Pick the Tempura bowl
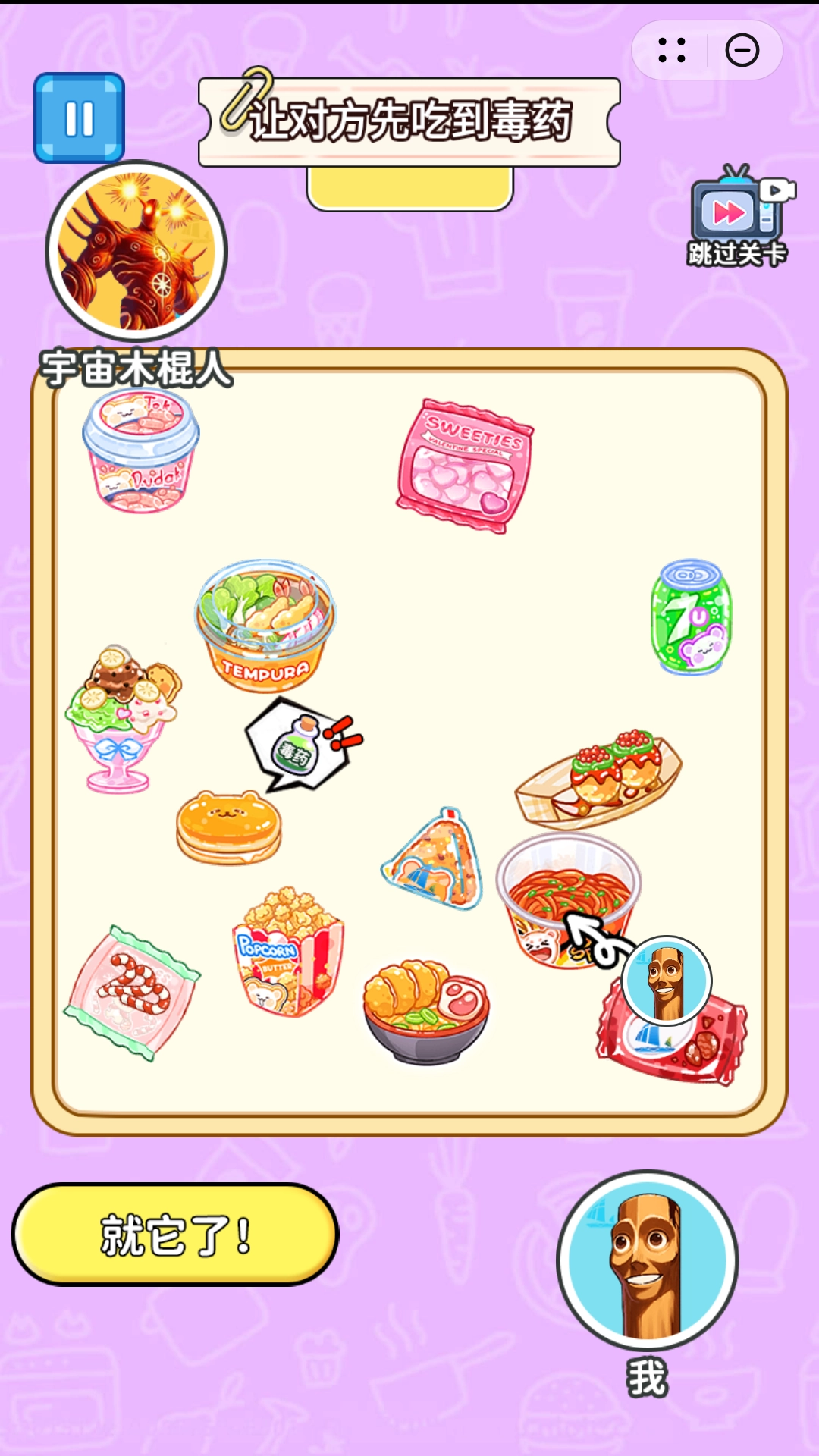 [265, 626]
